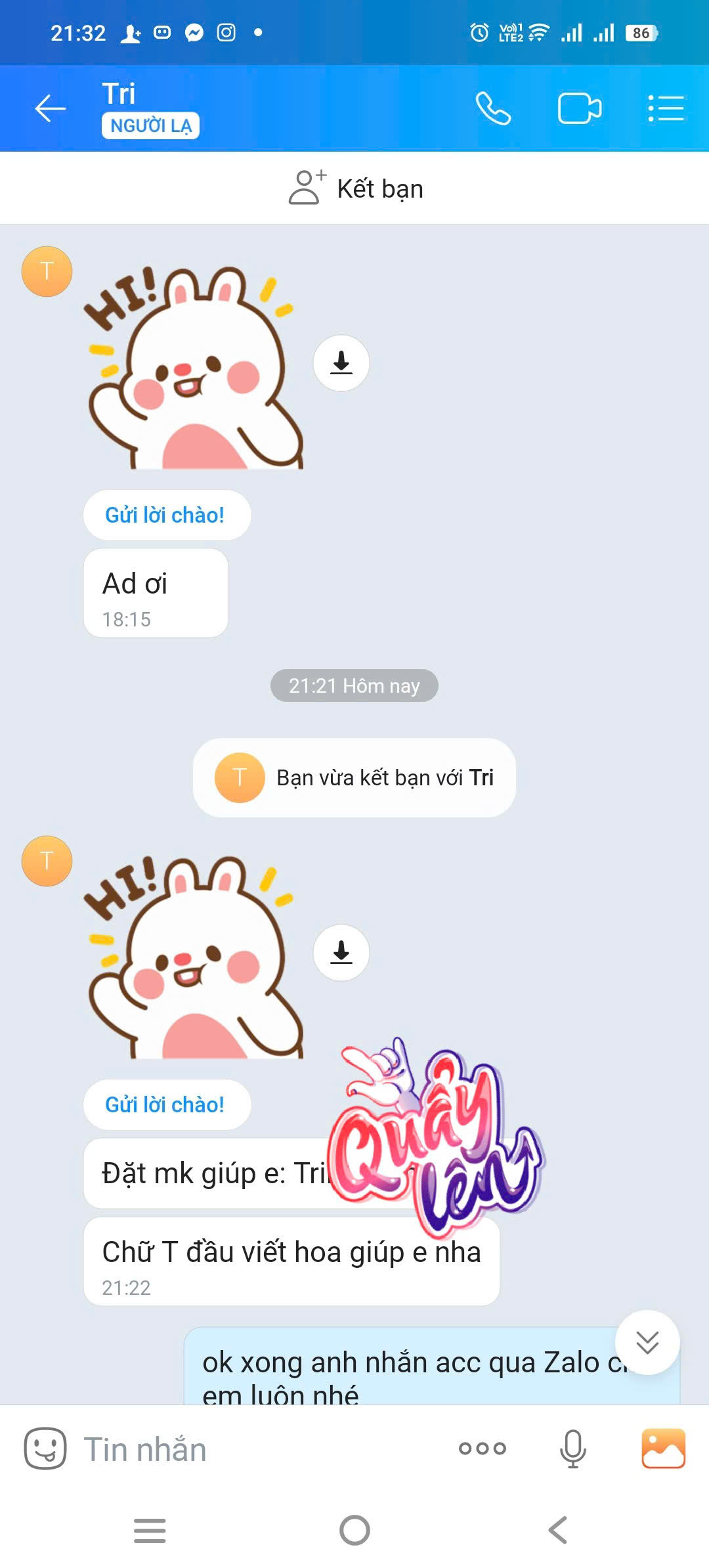Open more attachment options
709x1568 pixels.
pyautogui.click(x=482, y=1448)
